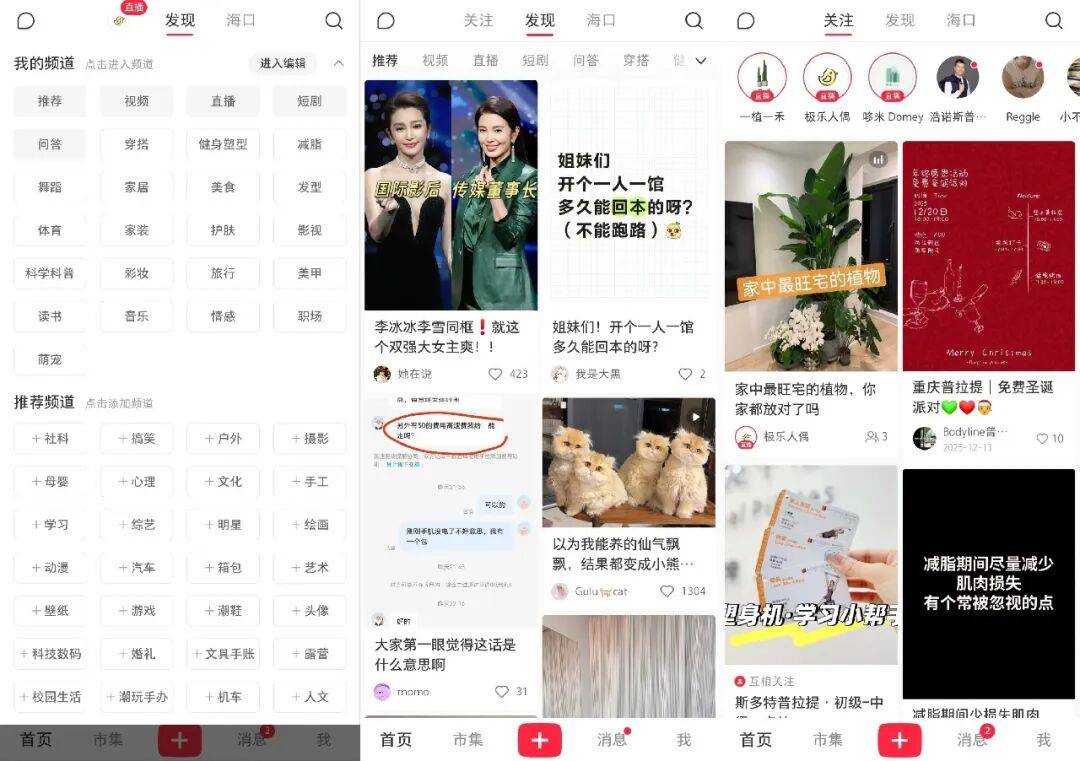Collapse the 我的频道 panel with the up chevron

(338, 63)
